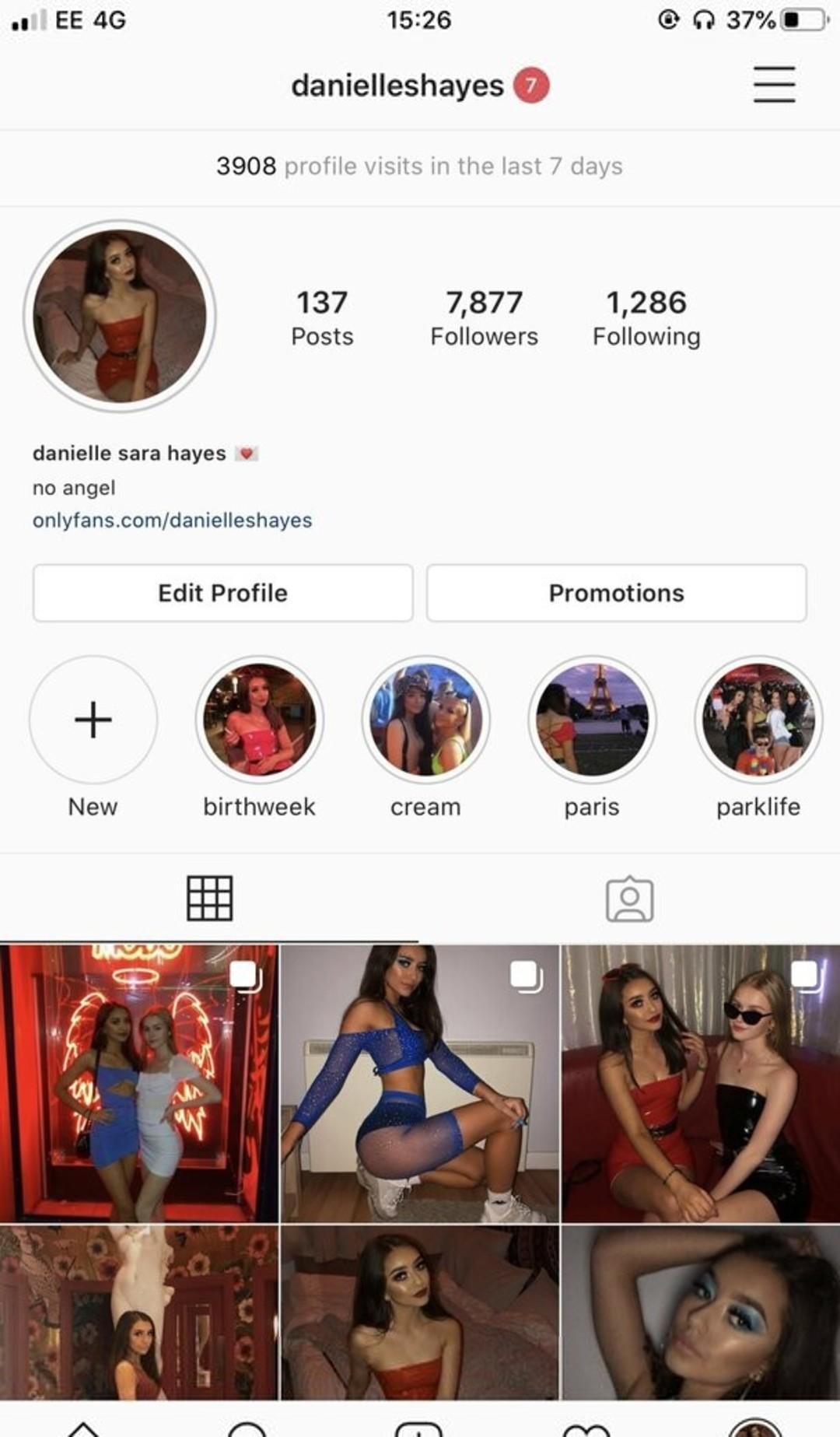The height and width of the screenshot is (1437, 840).
Task: Open the hamburger menu
Action: (x=774, y=84)
